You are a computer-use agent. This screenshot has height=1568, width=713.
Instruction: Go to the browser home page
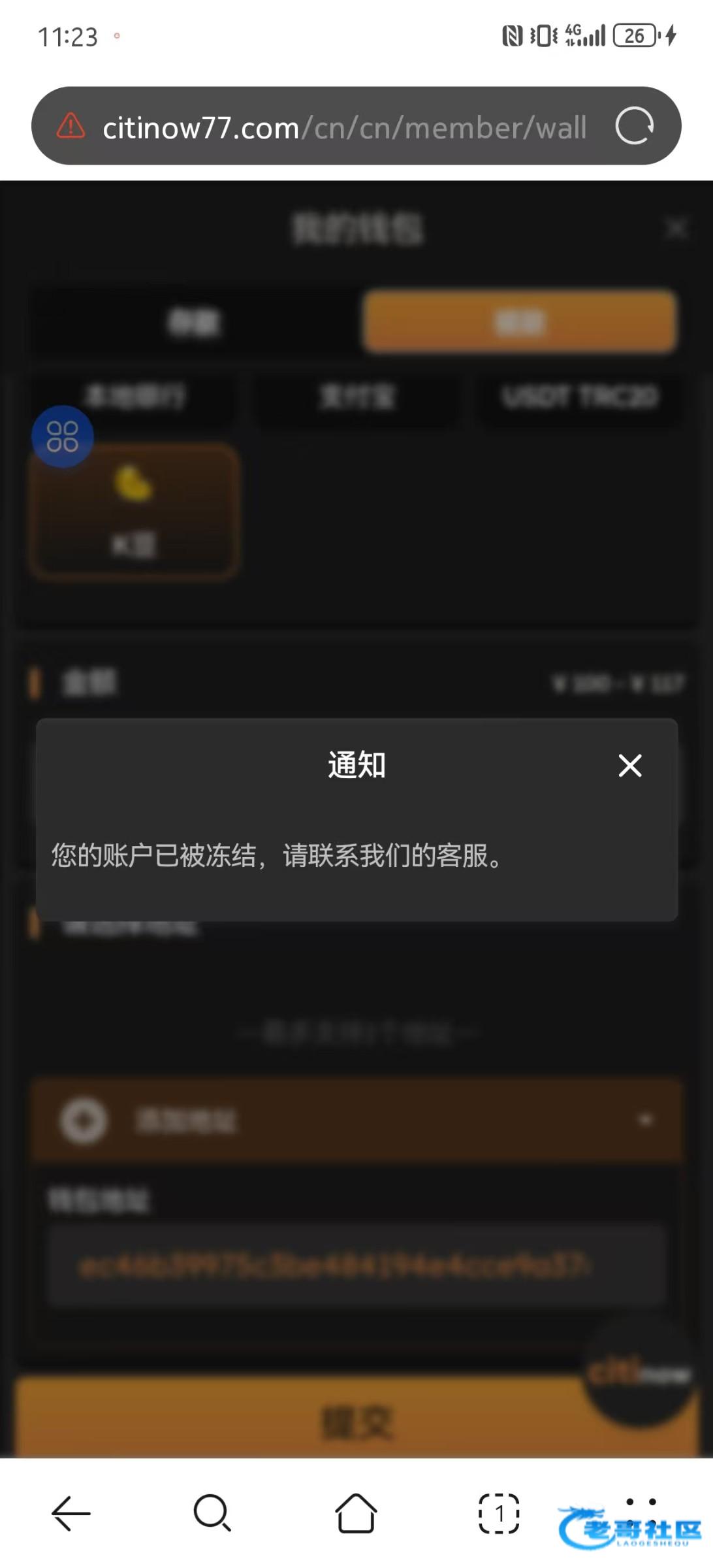pyautogui.click(x=356, y=1513)
